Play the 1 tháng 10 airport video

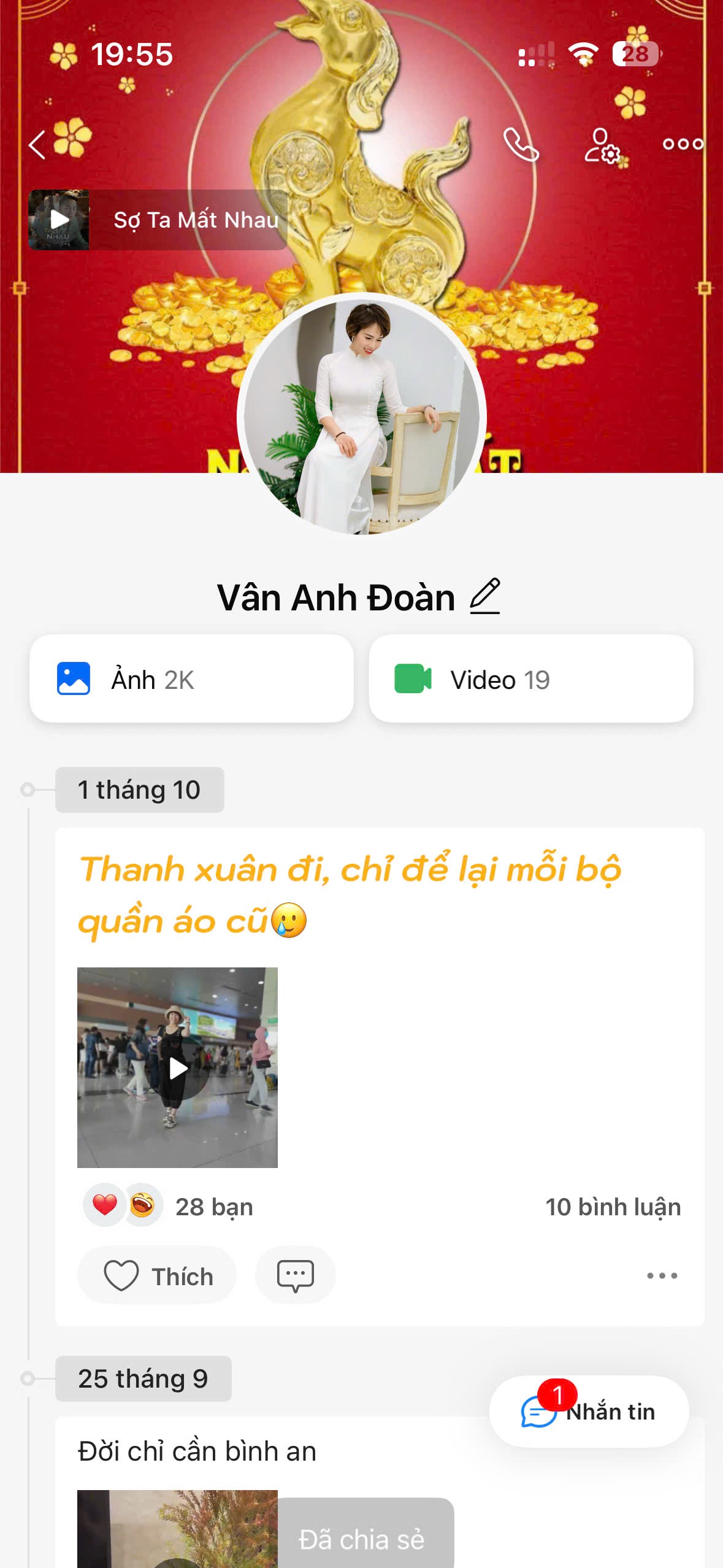coord(177,1067)
